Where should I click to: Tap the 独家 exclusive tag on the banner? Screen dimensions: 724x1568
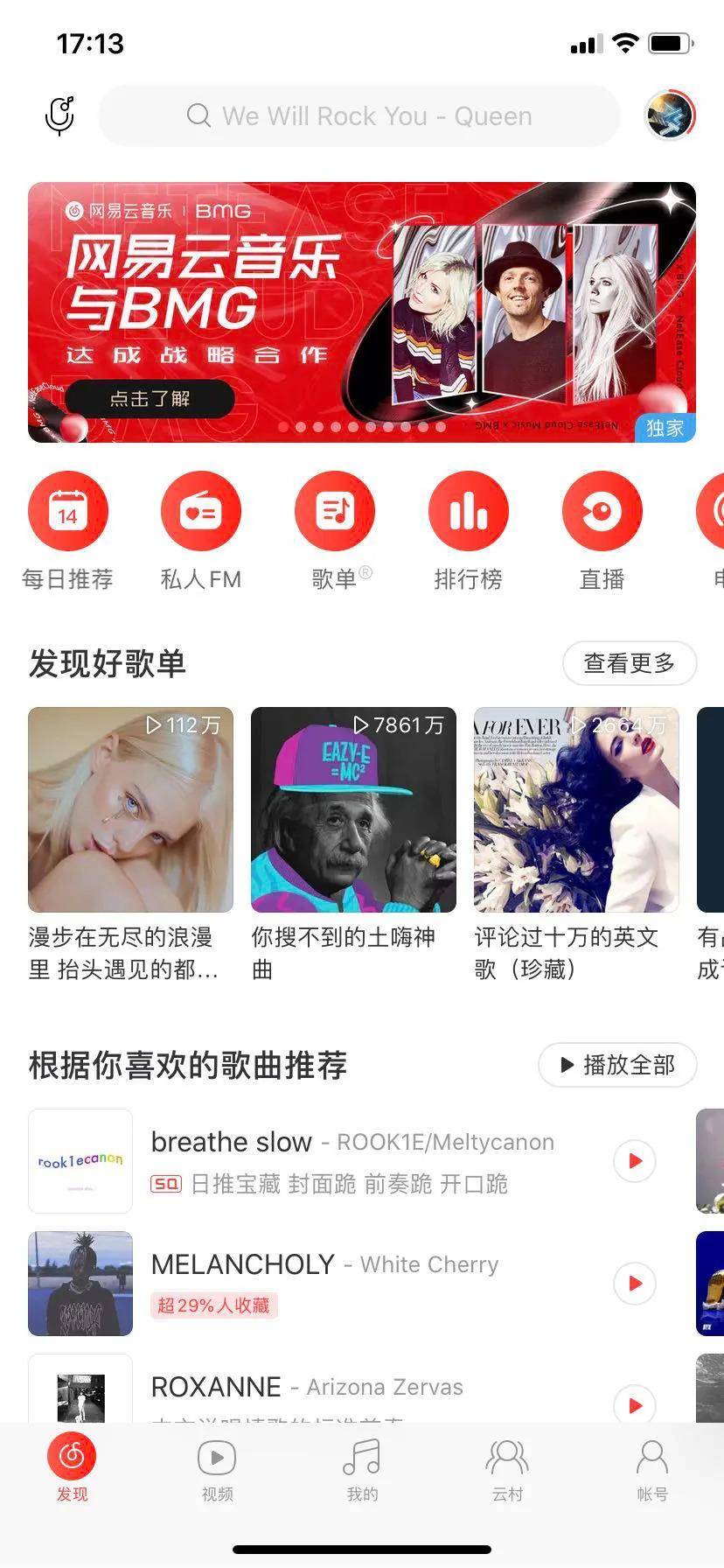tap(665, 428)
